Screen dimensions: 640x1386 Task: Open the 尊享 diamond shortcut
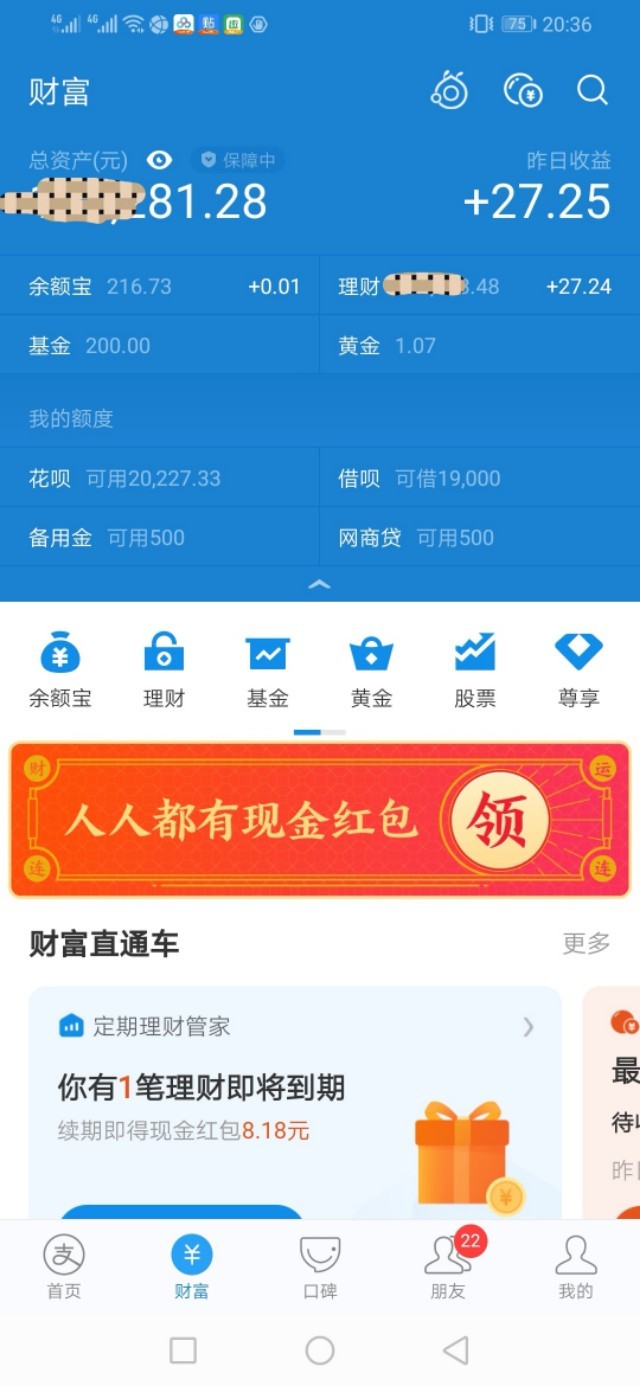578,669
